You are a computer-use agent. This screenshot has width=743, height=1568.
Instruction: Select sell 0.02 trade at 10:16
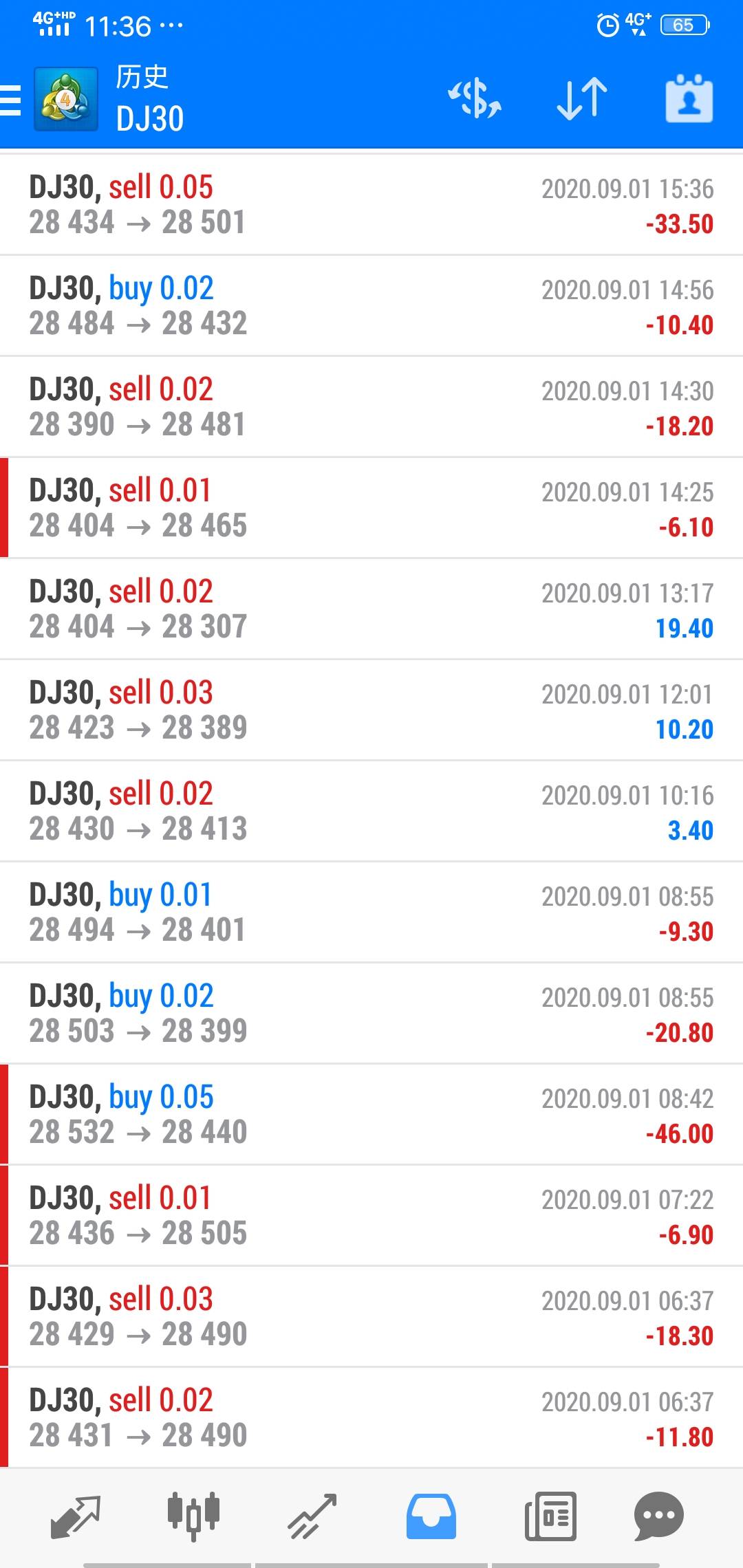(x=371, y=812)
